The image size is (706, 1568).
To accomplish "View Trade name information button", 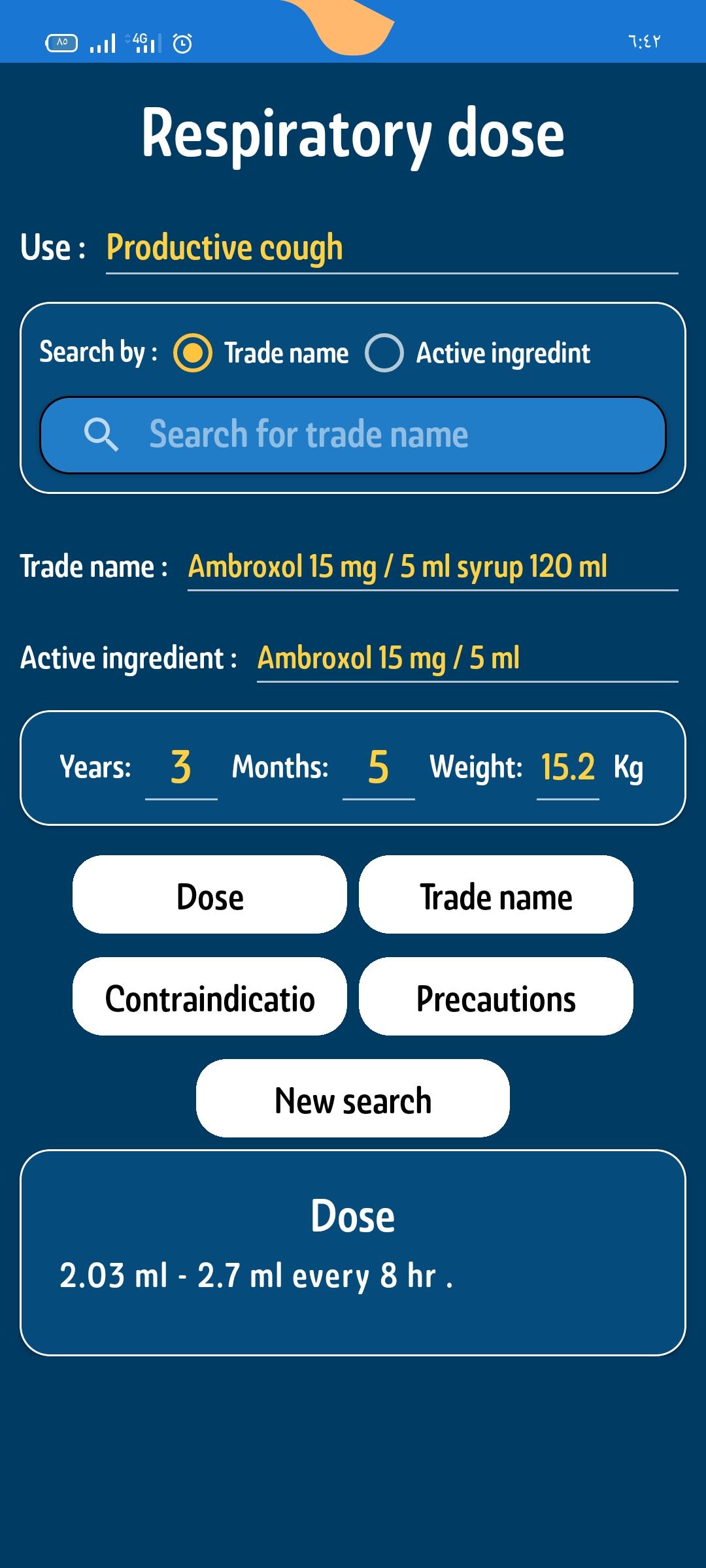I will 496,894.
